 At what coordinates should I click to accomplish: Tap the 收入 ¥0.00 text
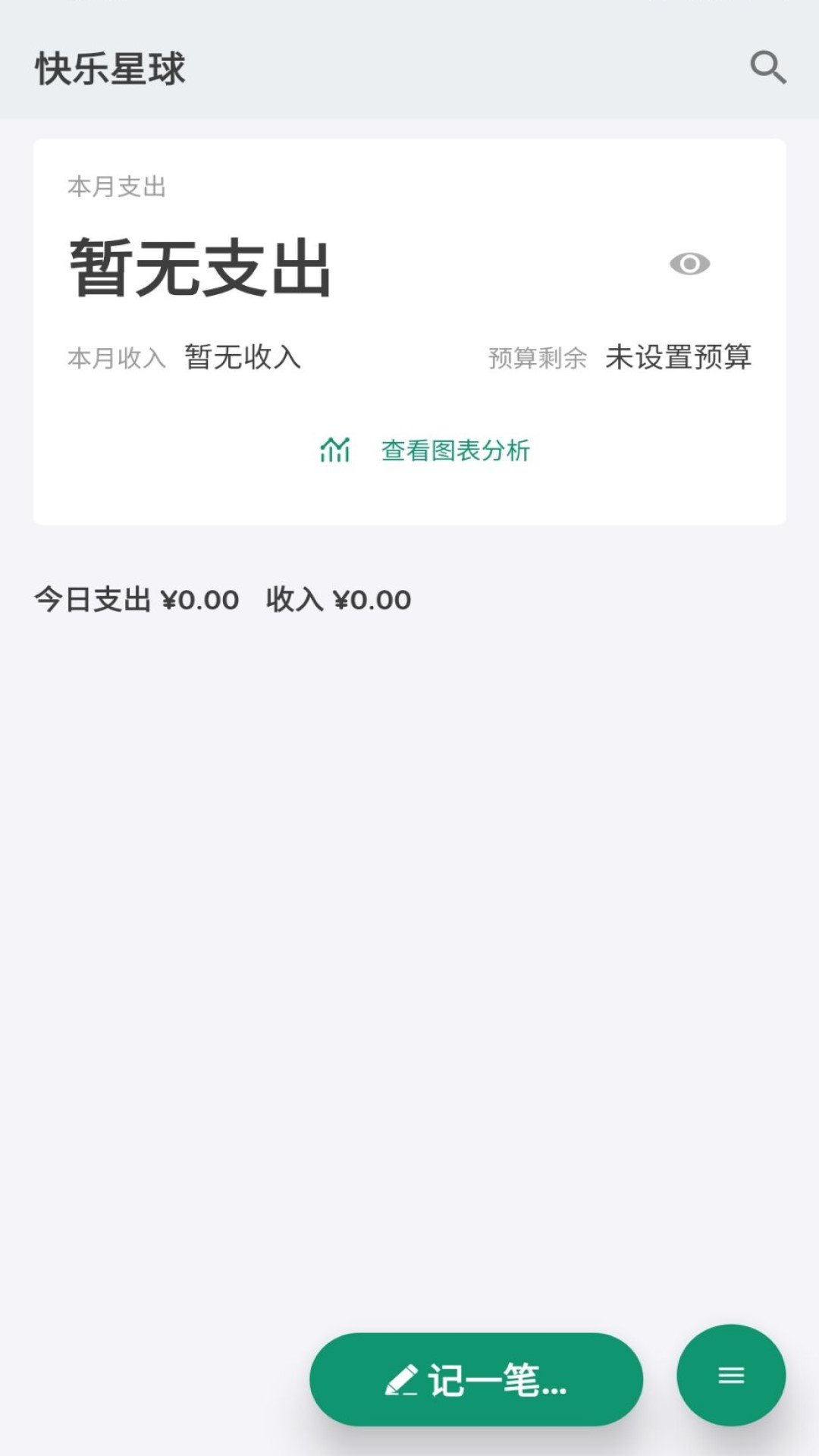coord(337,600)
